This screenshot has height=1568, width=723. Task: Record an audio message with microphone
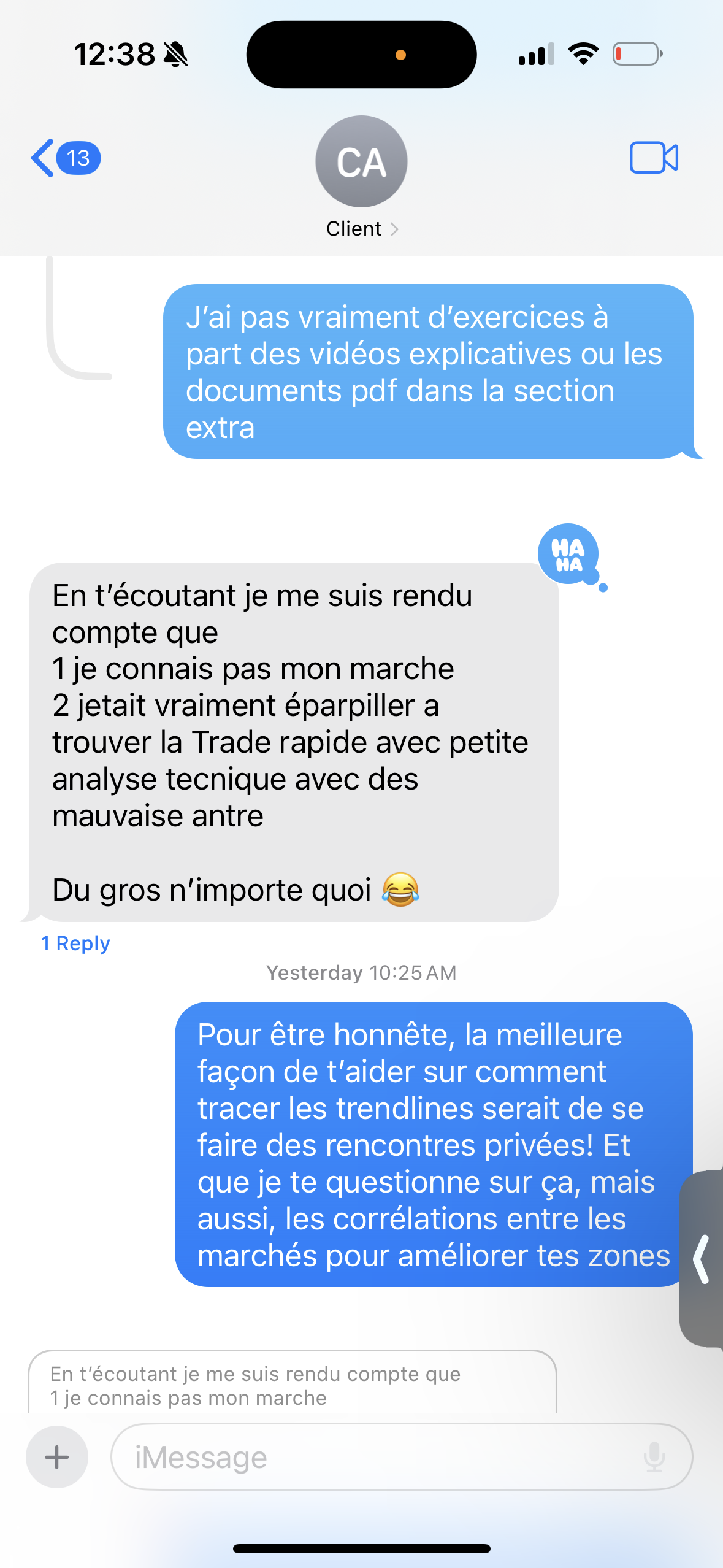coord(654,1457)
